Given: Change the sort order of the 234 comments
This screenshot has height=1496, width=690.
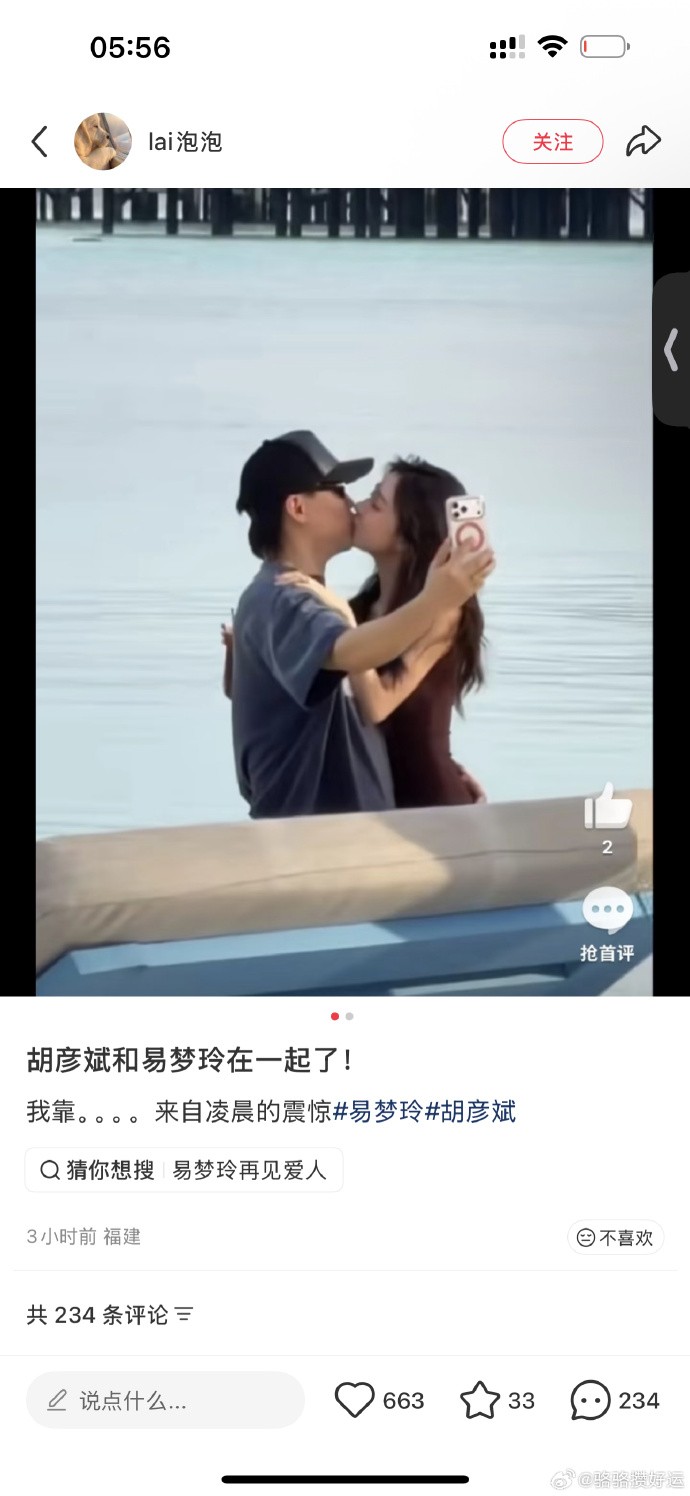Looking at the screenshot, I should click(184, 1315).
